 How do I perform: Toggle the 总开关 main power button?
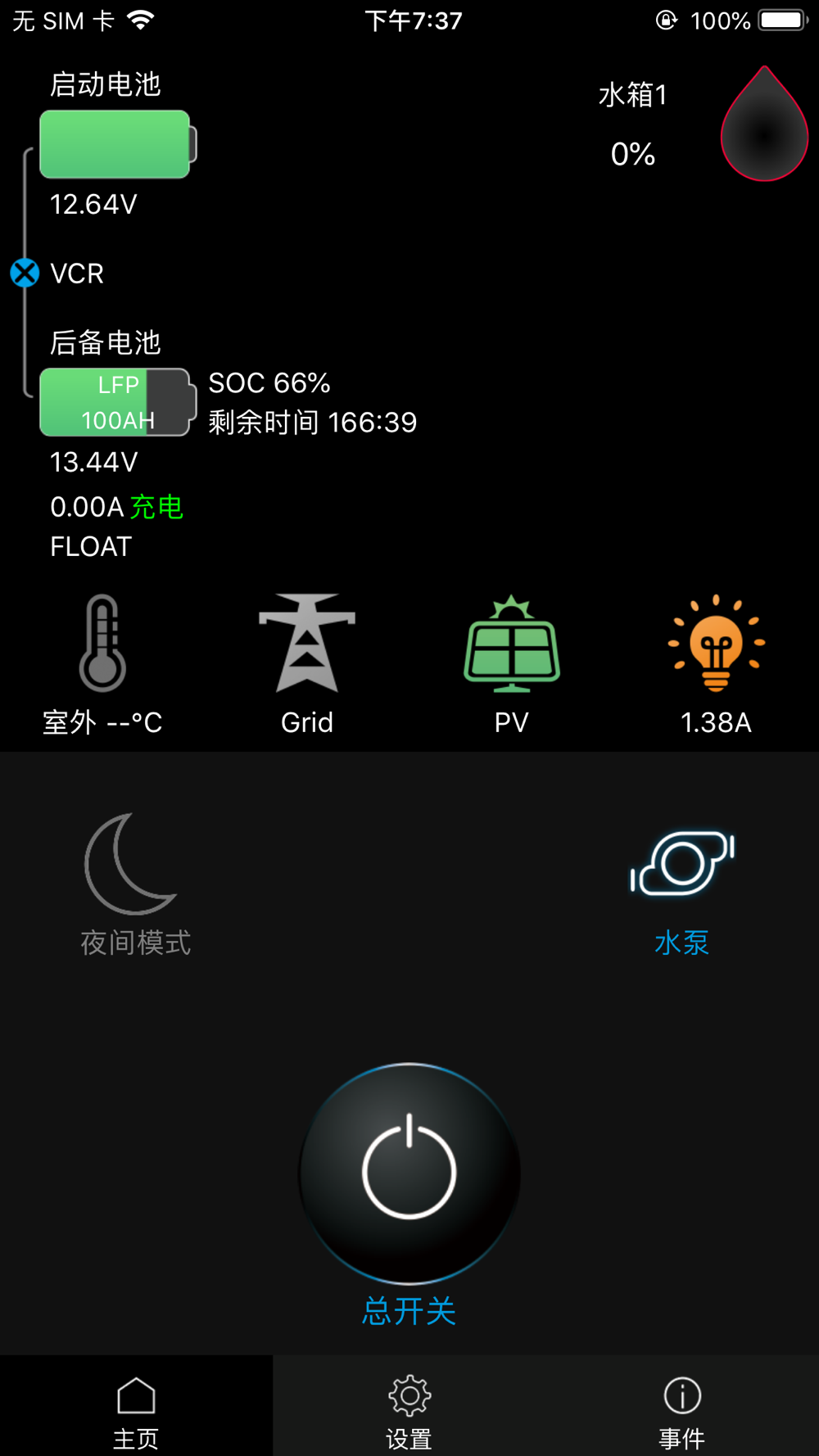409,1173
